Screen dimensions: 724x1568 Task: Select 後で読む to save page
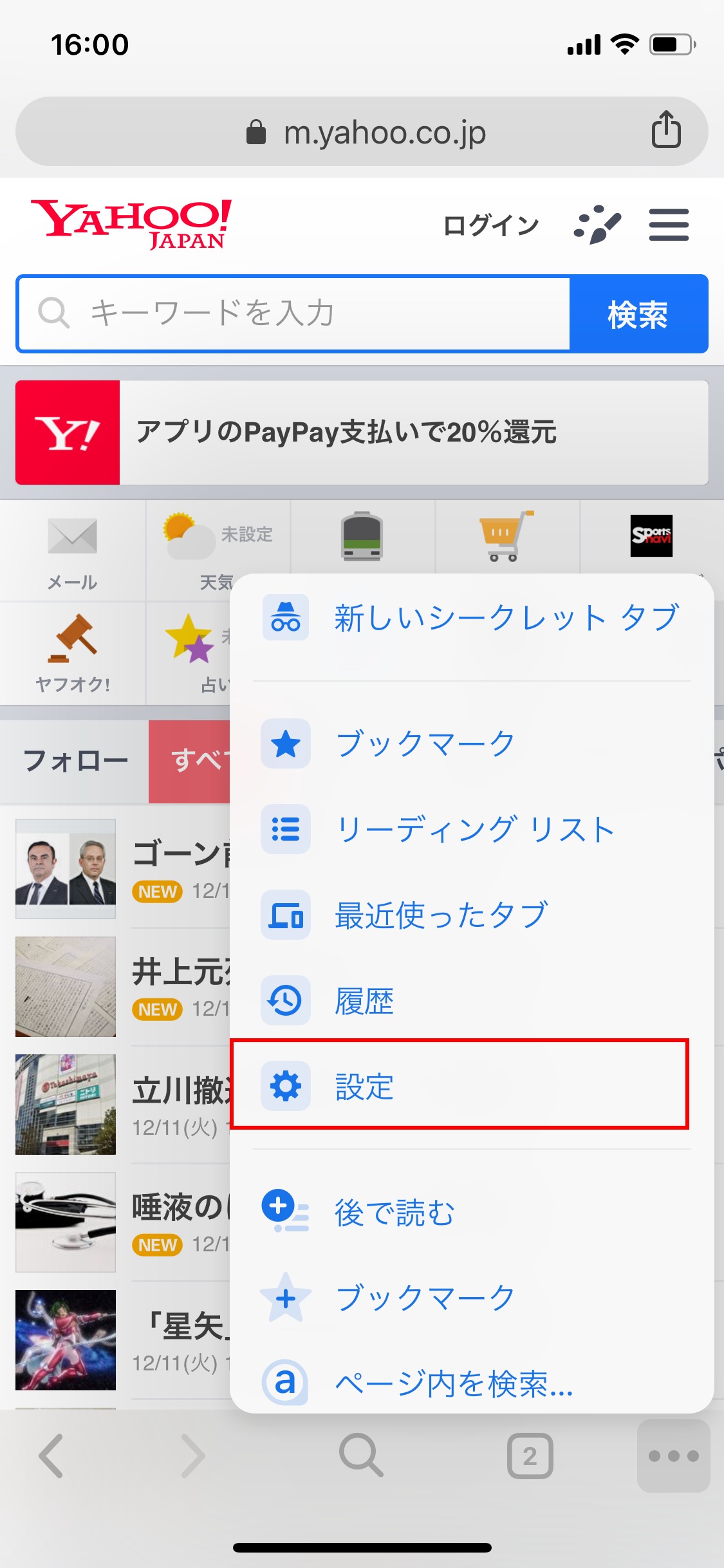click(x=394, y=1211)
